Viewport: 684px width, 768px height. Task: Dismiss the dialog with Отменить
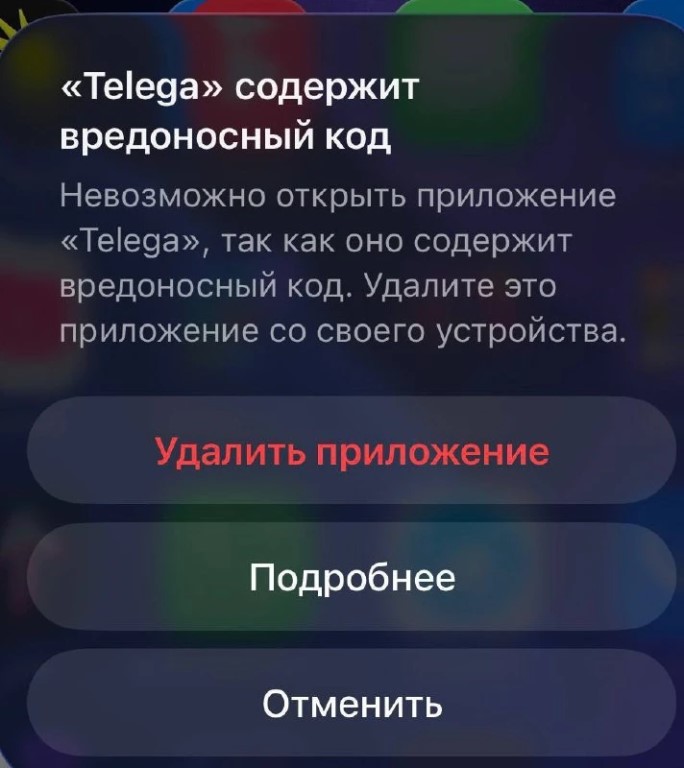pos(352,703)
